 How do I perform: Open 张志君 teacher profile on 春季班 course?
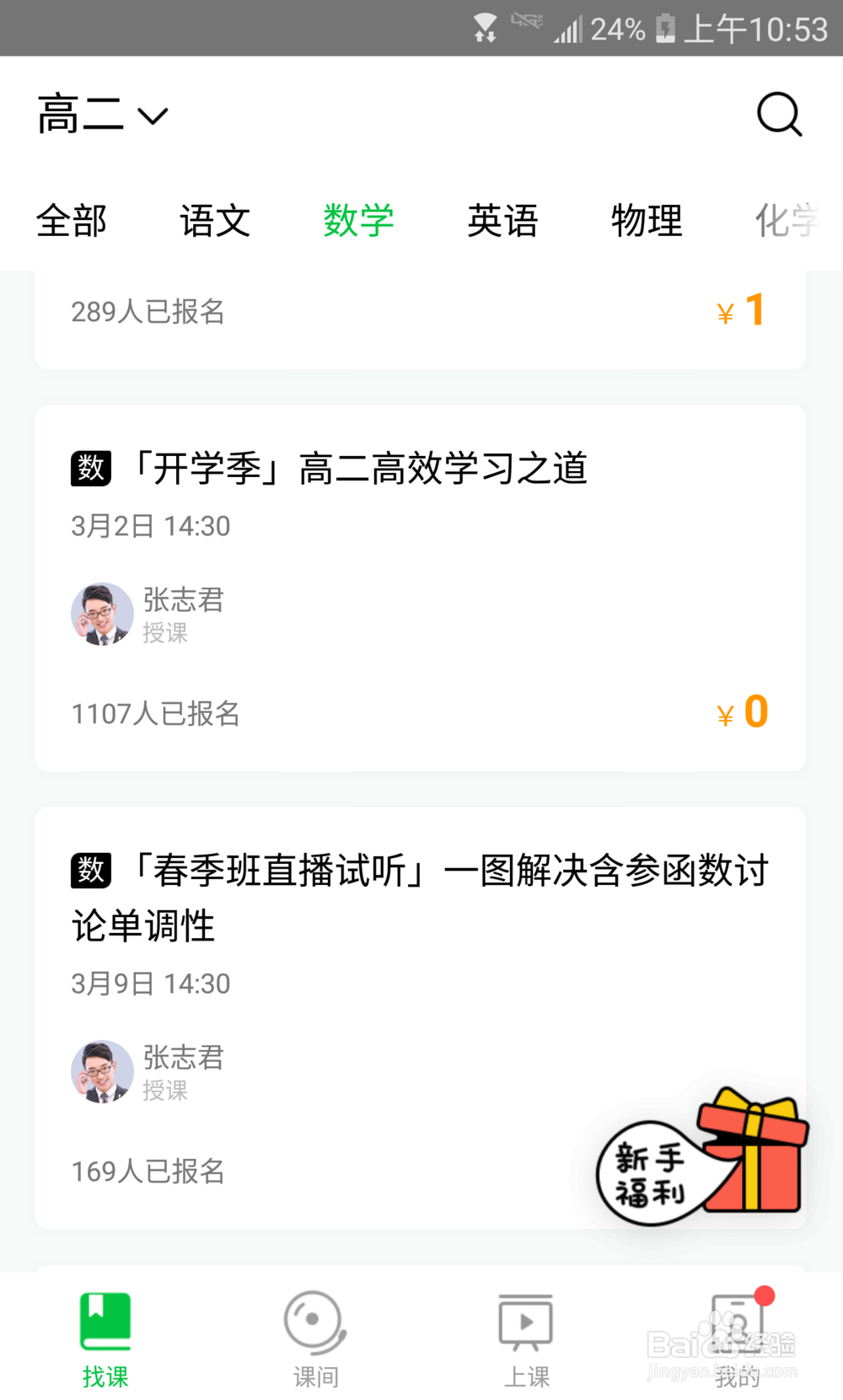pyautogui.click(x=182, y=1059)
